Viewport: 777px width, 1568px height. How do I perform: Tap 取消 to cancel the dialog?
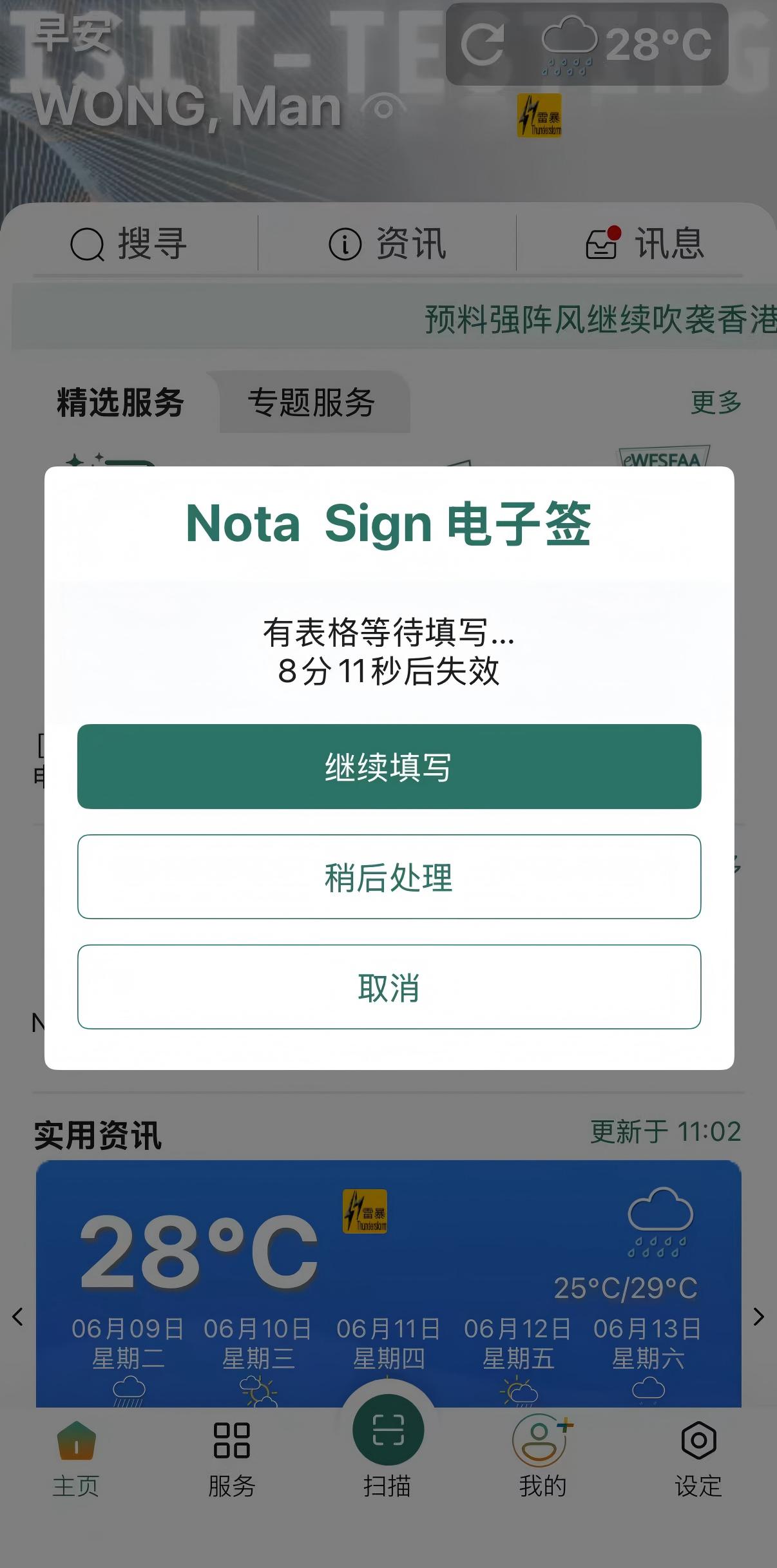389,987
